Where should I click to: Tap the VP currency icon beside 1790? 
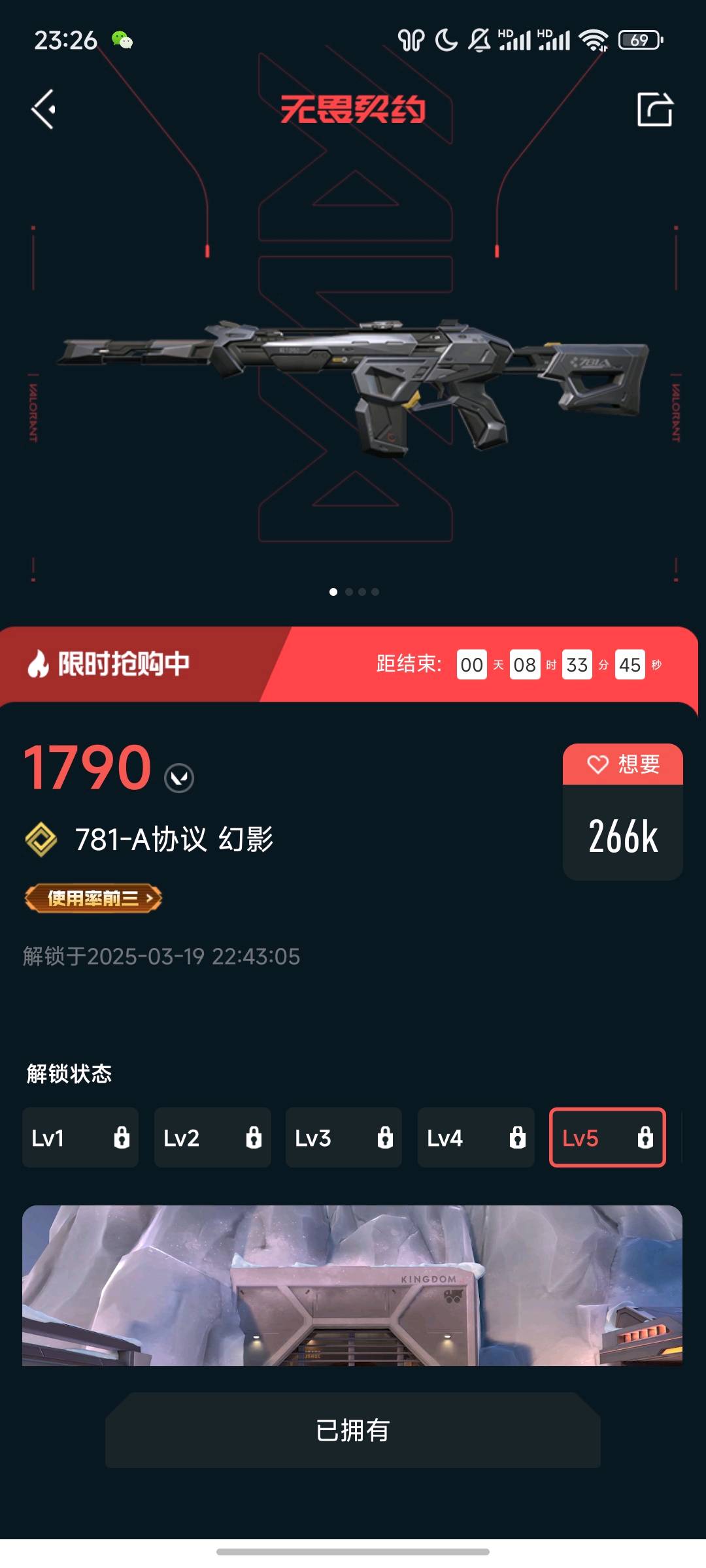click(x=178, y=777)
